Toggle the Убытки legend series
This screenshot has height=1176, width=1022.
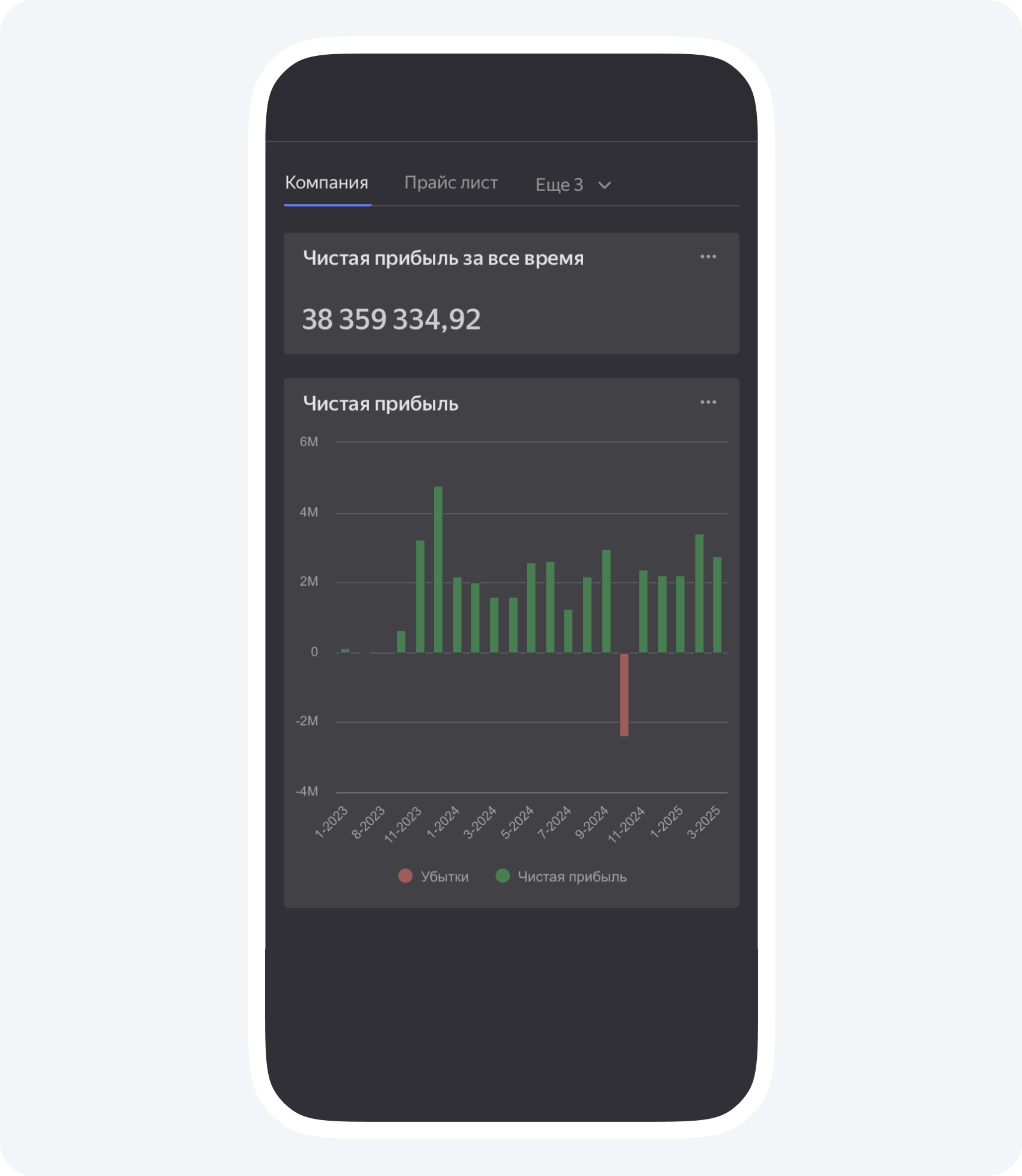coord(433,876)
